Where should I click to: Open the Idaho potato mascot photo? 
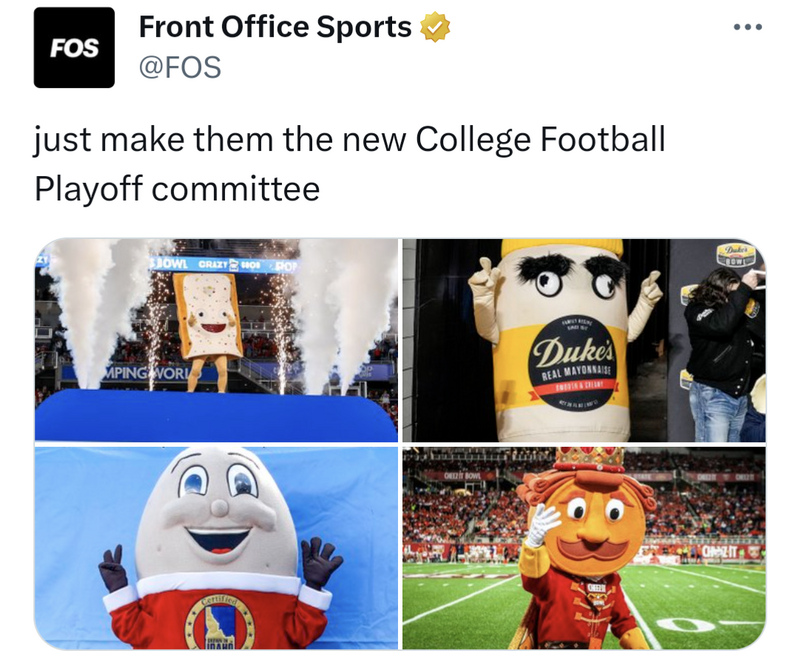coord(216,547)
